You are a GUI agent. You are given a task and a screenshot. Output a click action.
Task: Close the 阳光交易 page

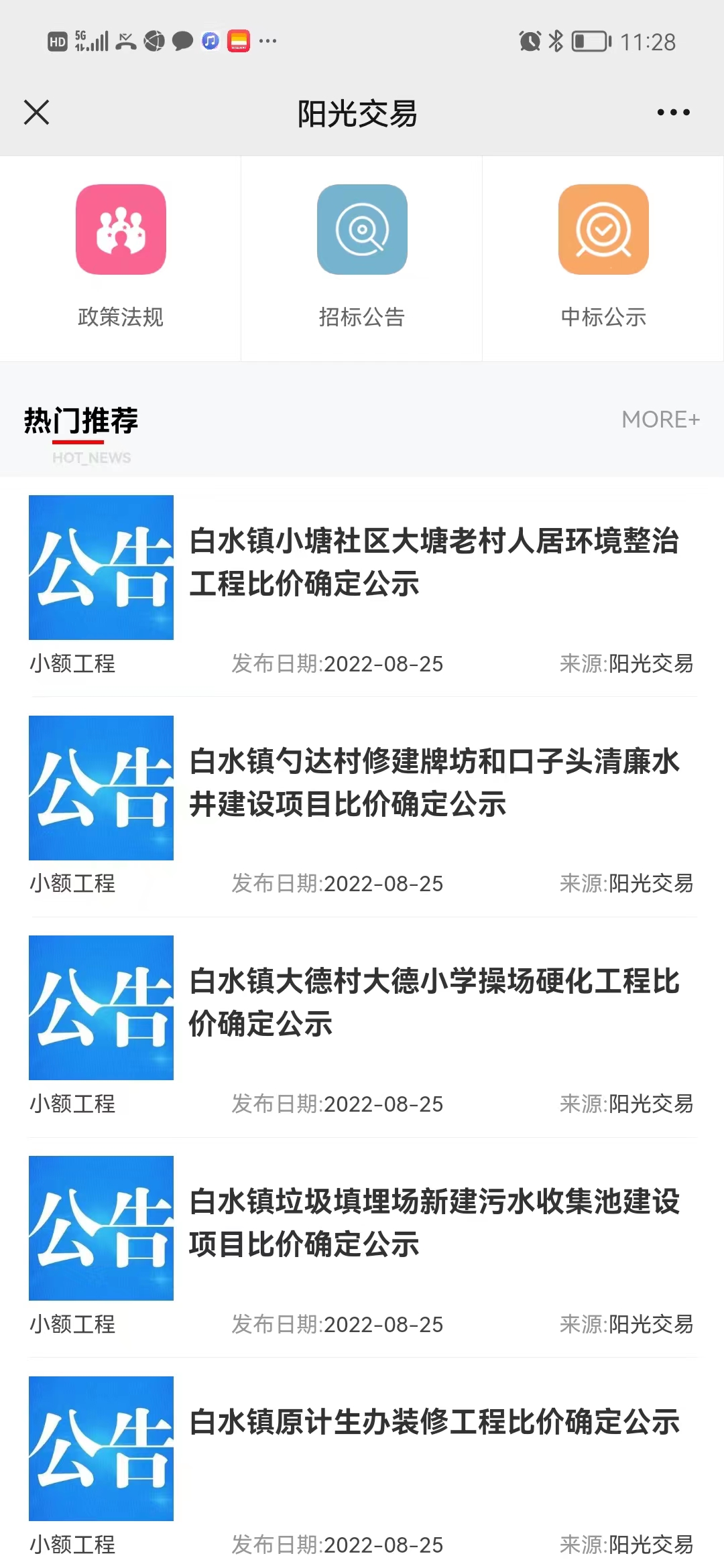37,113
